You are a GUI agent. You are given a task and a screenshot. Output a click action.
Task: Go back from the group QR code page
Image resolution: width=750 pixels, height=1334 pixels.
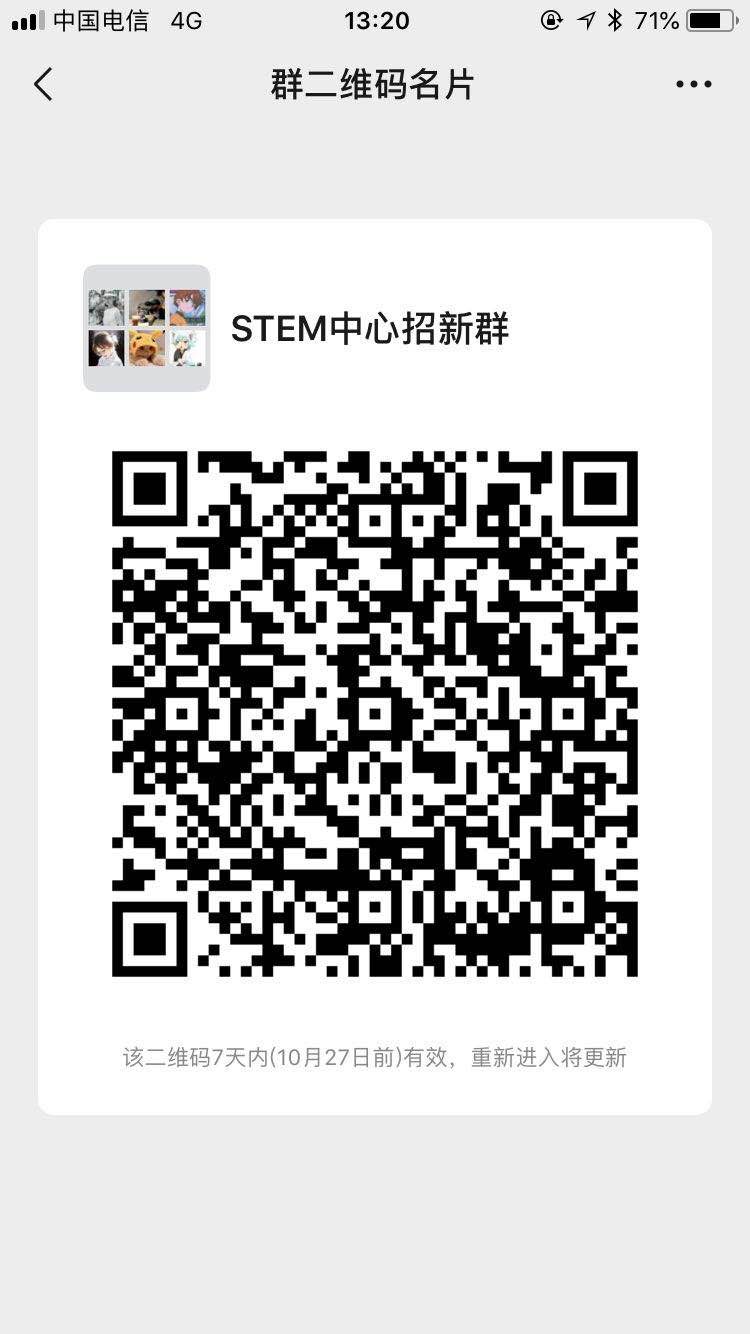[43, 85]
